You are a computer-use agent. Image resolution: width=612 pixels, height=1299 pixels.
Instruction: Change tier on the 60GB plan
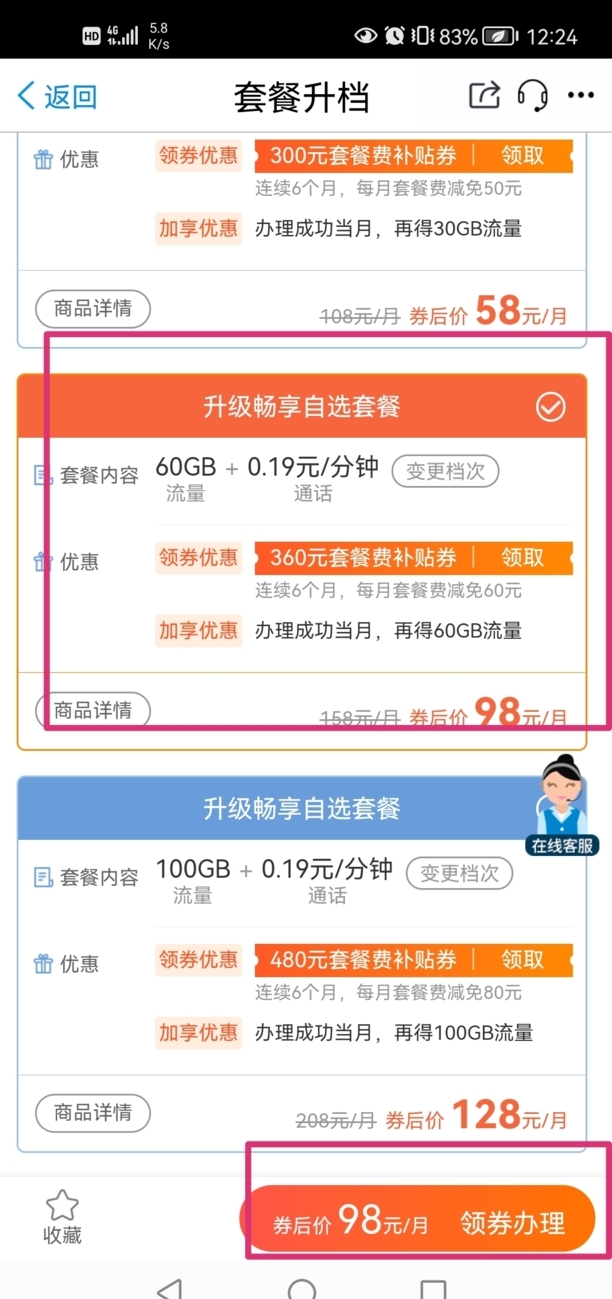tap(445, 471)
